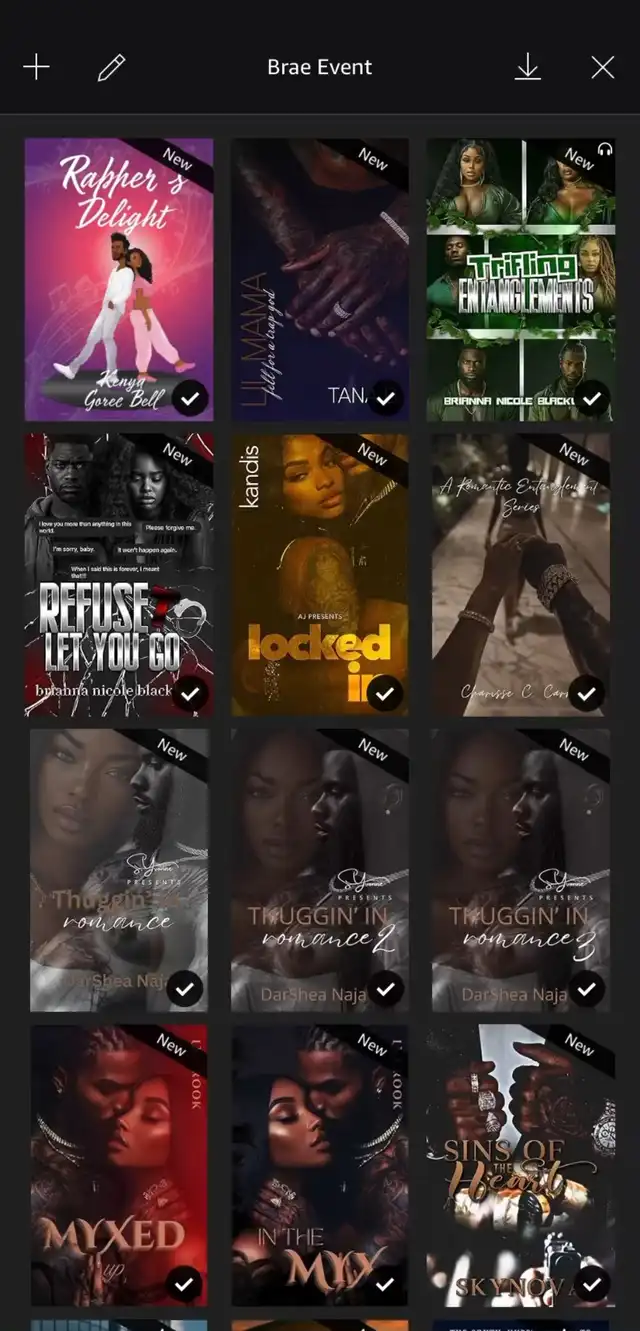
Task: Close the Brae Event collection view
Action: pos(602,67)
